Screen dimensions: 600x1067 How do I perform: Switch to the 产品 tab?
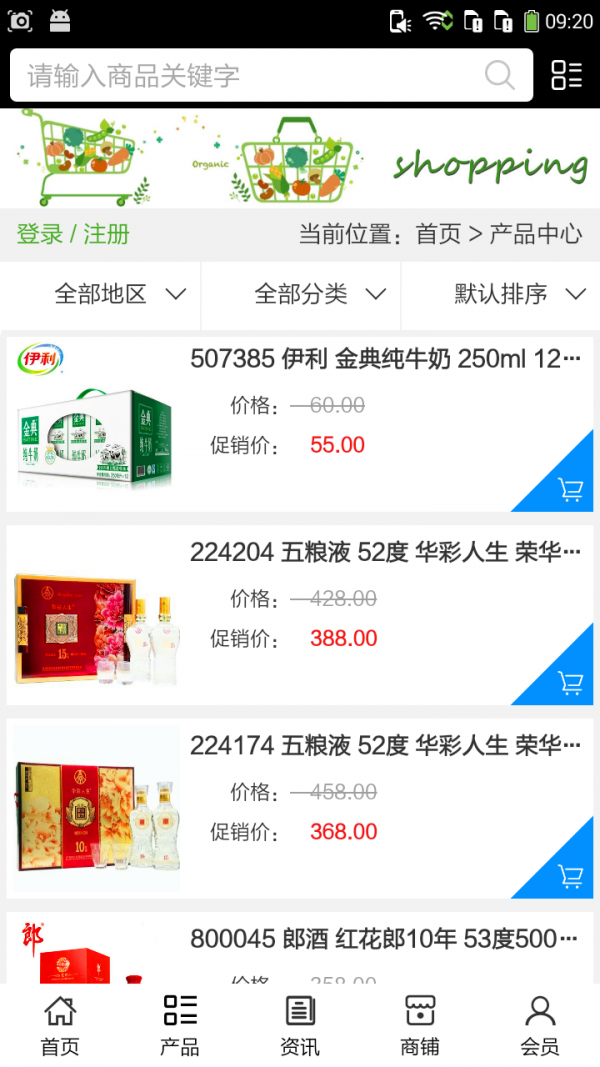pos(180,1025)
